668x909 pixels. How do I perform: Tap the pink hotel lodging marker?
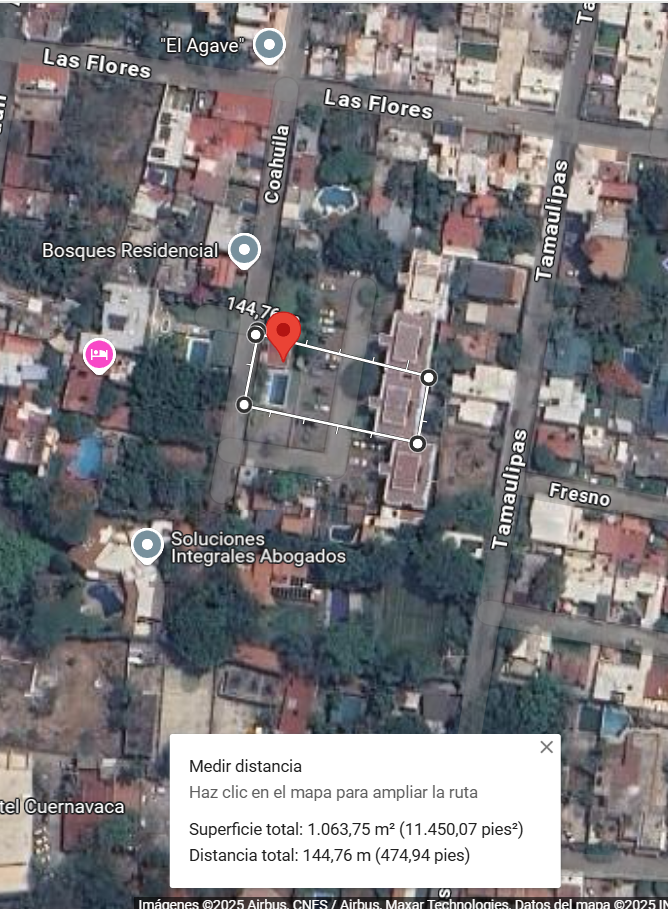click(99, 356)
